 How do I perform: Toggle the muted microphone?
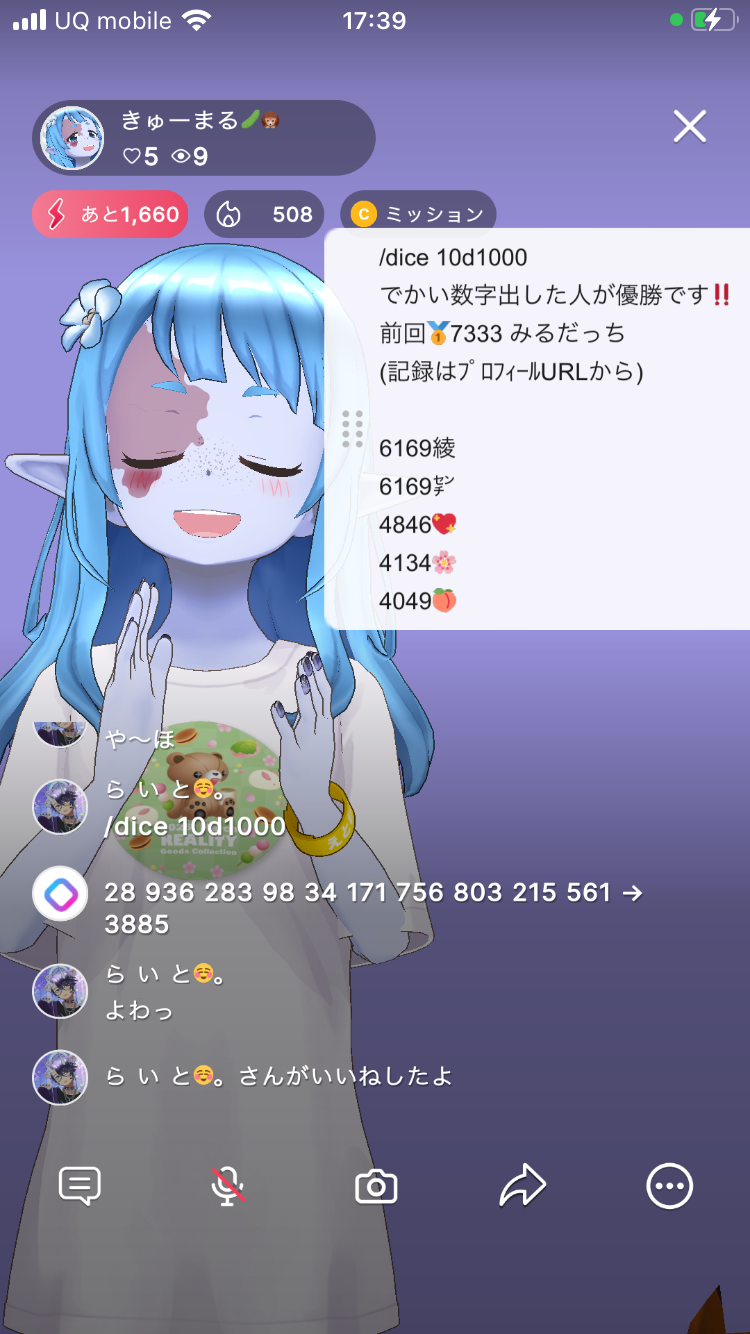[228, 1186]
